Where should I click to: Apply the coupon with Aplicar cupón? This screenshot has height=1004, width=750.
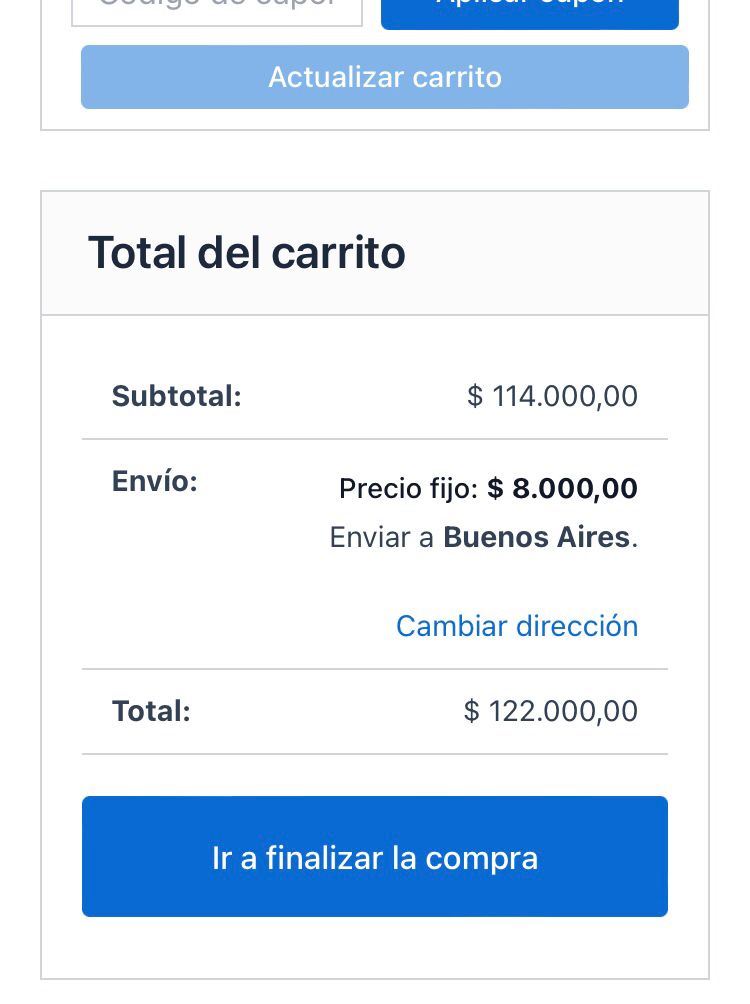click(x=529, y=12)
